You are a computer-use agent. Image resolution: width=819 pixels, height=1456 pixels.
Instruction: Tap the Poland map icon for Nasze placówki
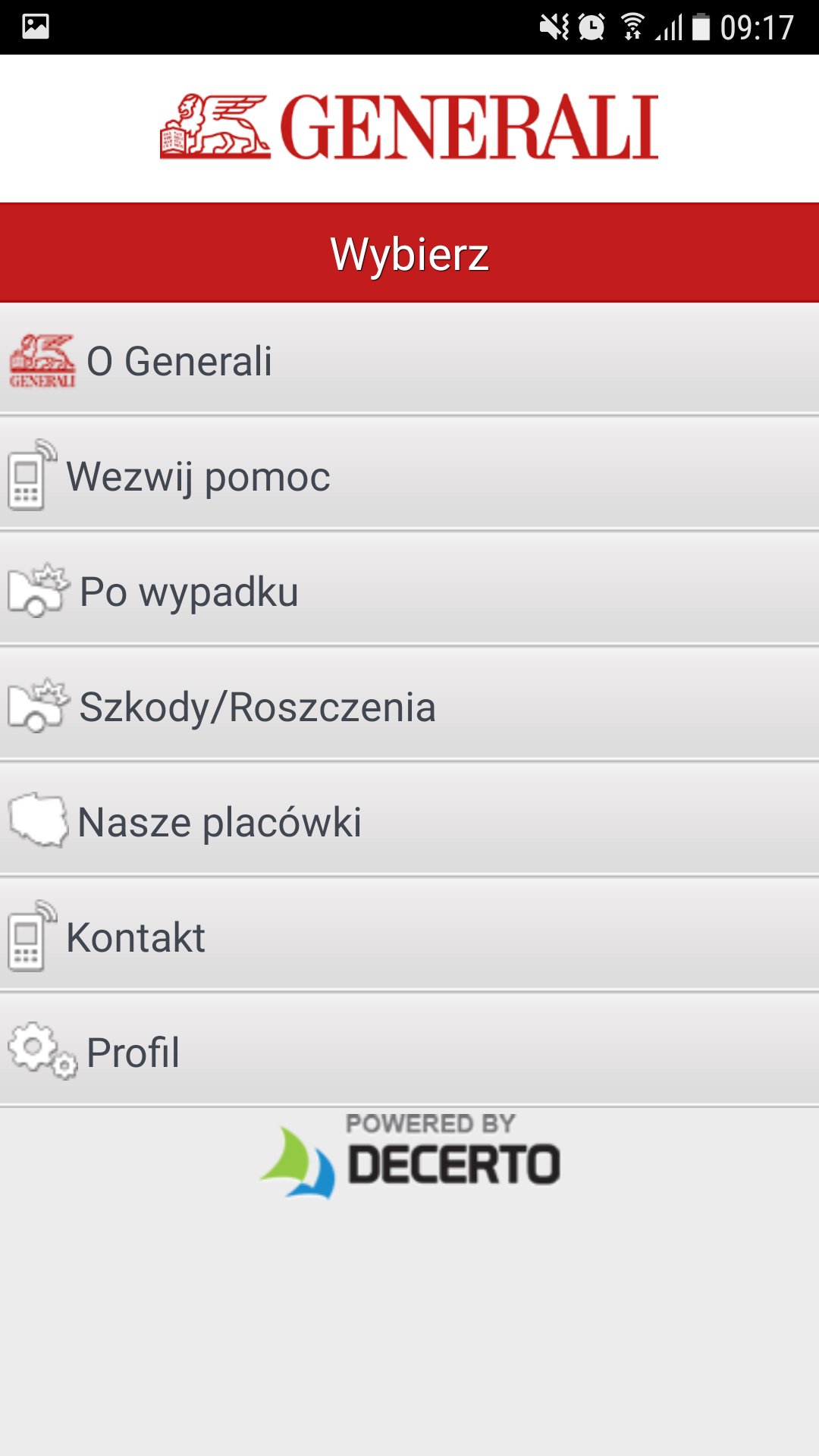pos(36,821)
